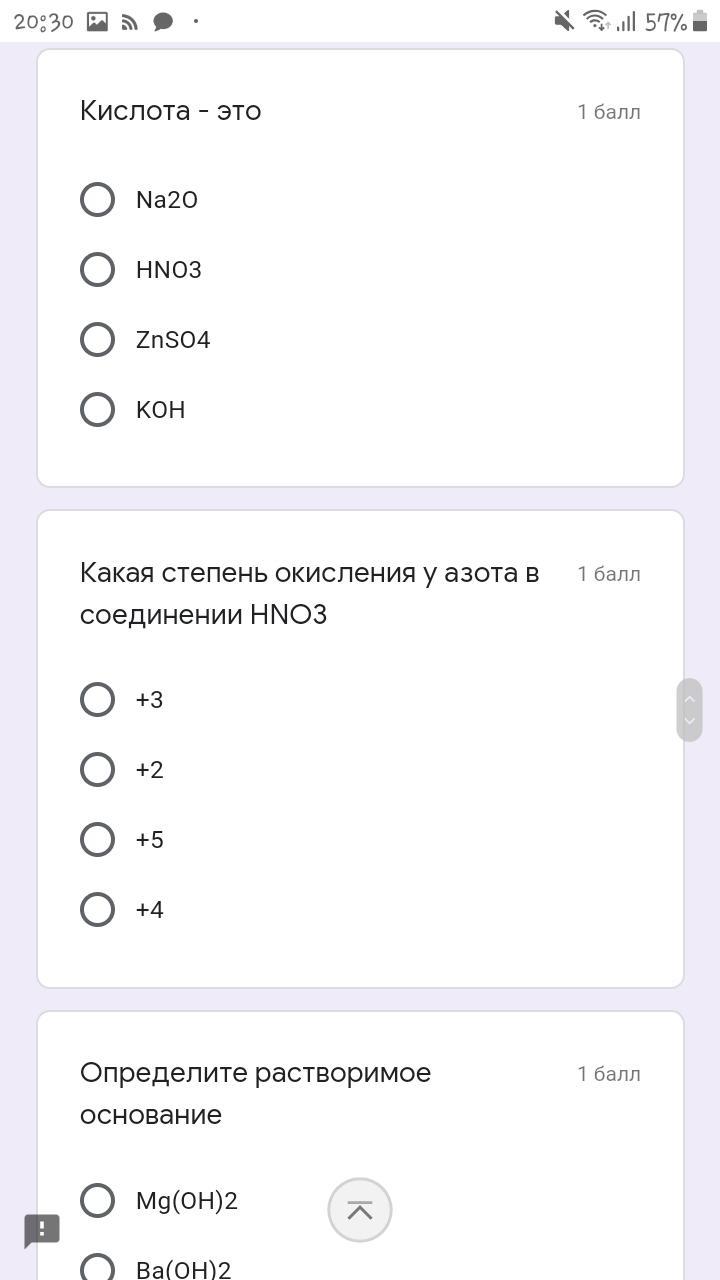Viewport: 720px width, 1280px height.
Task: Pick the KOH answer option
Action: pos(97,410)
